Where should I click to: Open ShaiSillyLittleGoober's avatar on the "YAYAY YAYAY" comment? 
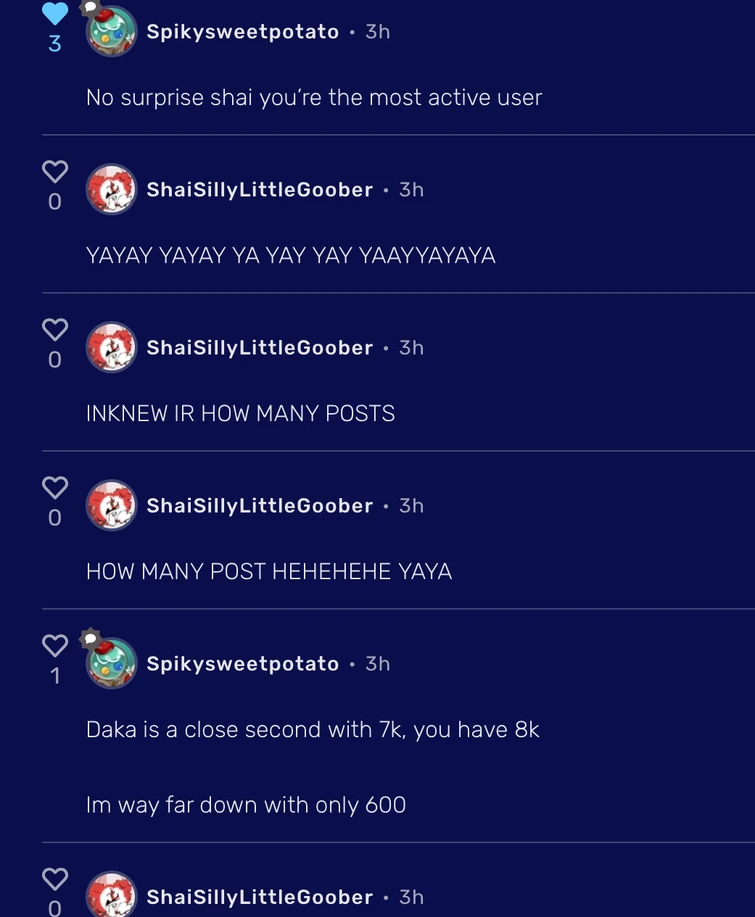click(111, 189)
